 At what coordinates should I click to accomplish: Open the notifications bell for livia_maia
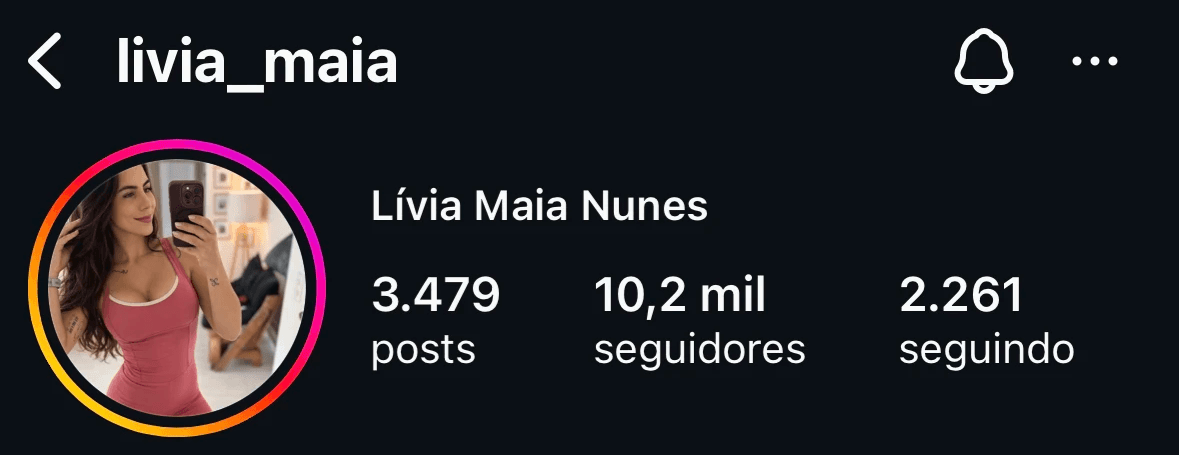point(984,63)
